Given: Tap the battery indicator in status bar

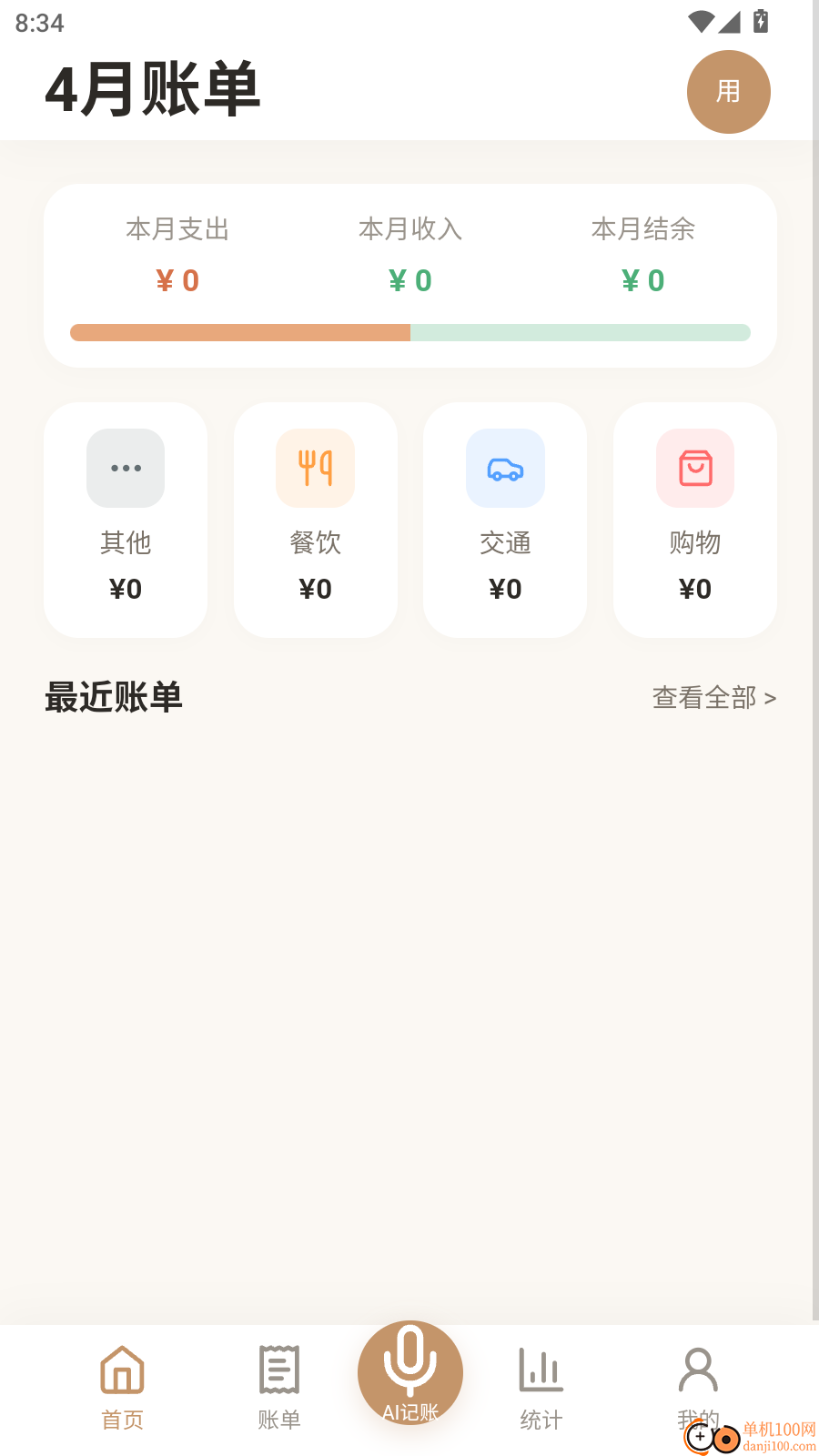Looking at the screenshot, I should 761,22.
